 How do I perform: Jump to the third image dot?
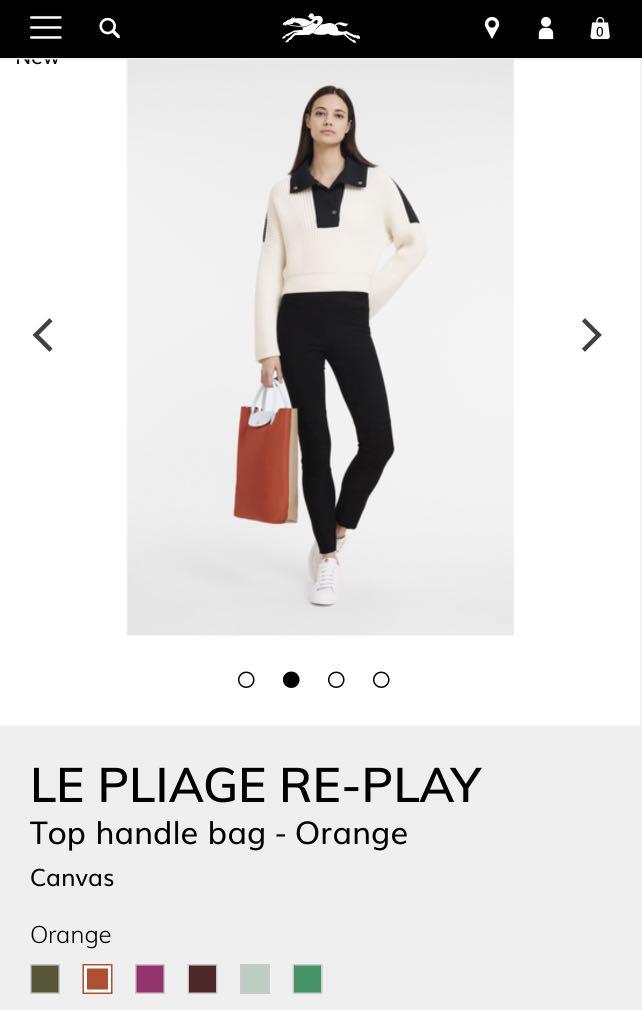click(336, 680)
